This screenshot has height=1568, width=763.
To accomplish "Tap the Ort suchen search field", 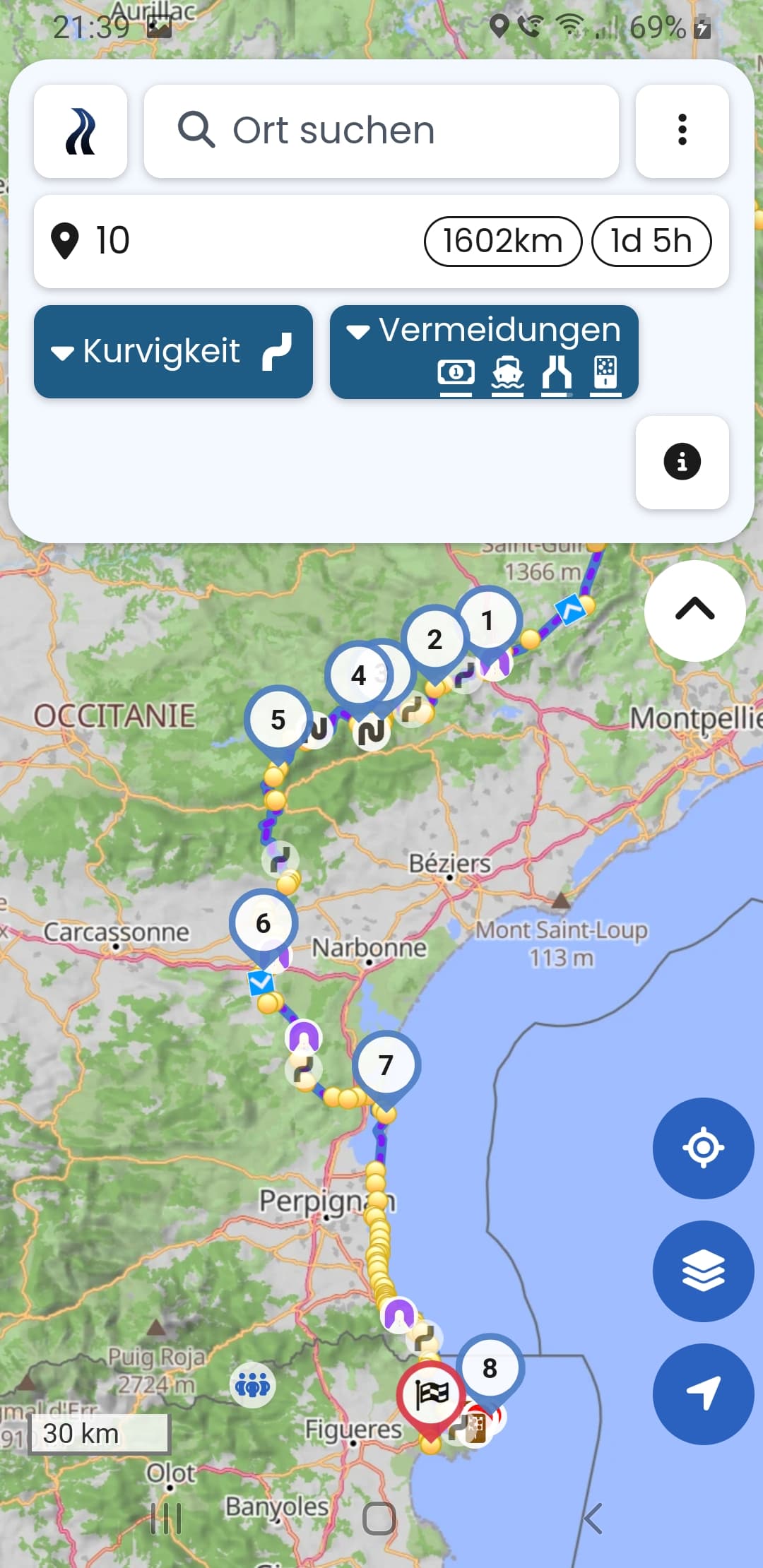I will click(381, 131).
